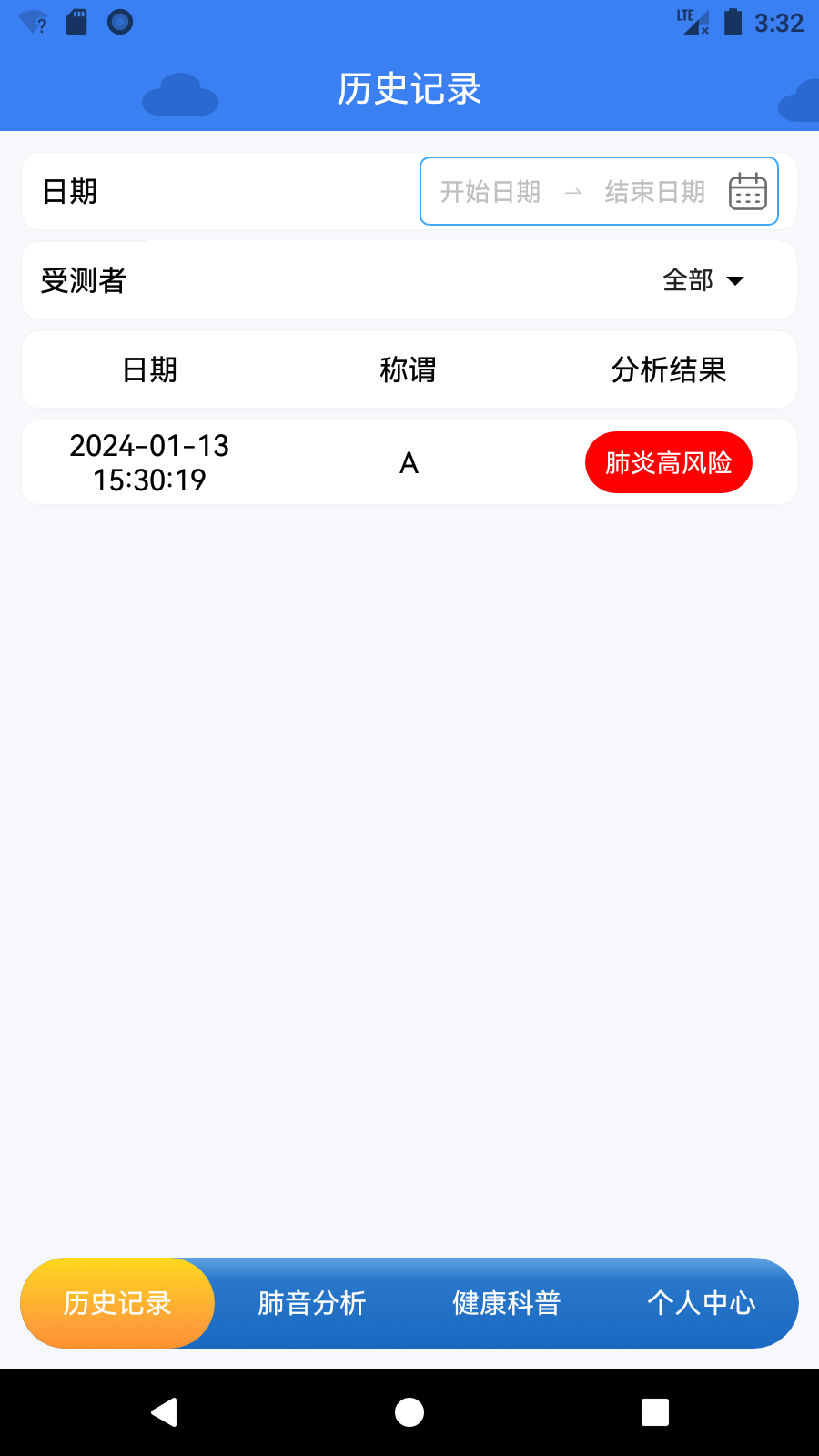Open the calendar icon date picker
Viewport: 819px width, 1456px height.
[748, 191]
